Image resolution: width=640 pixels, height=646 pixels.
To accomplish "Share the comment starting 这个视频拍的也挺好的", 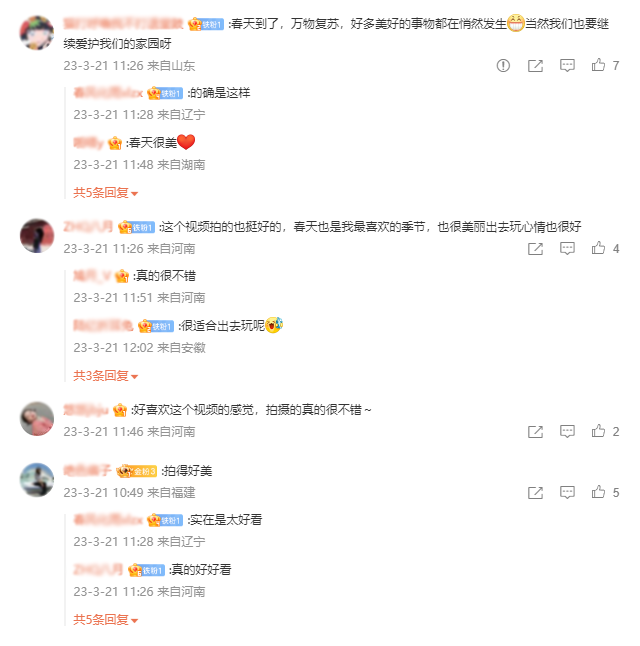I will [535, 248].
